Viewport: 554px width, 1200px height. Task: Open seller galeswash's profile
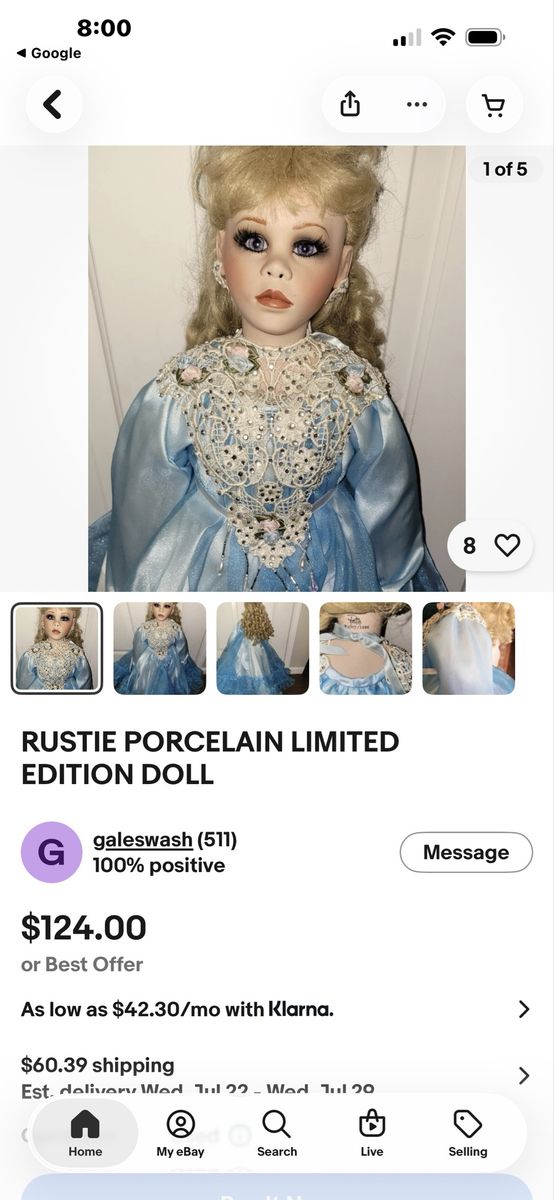pos(143,840)
